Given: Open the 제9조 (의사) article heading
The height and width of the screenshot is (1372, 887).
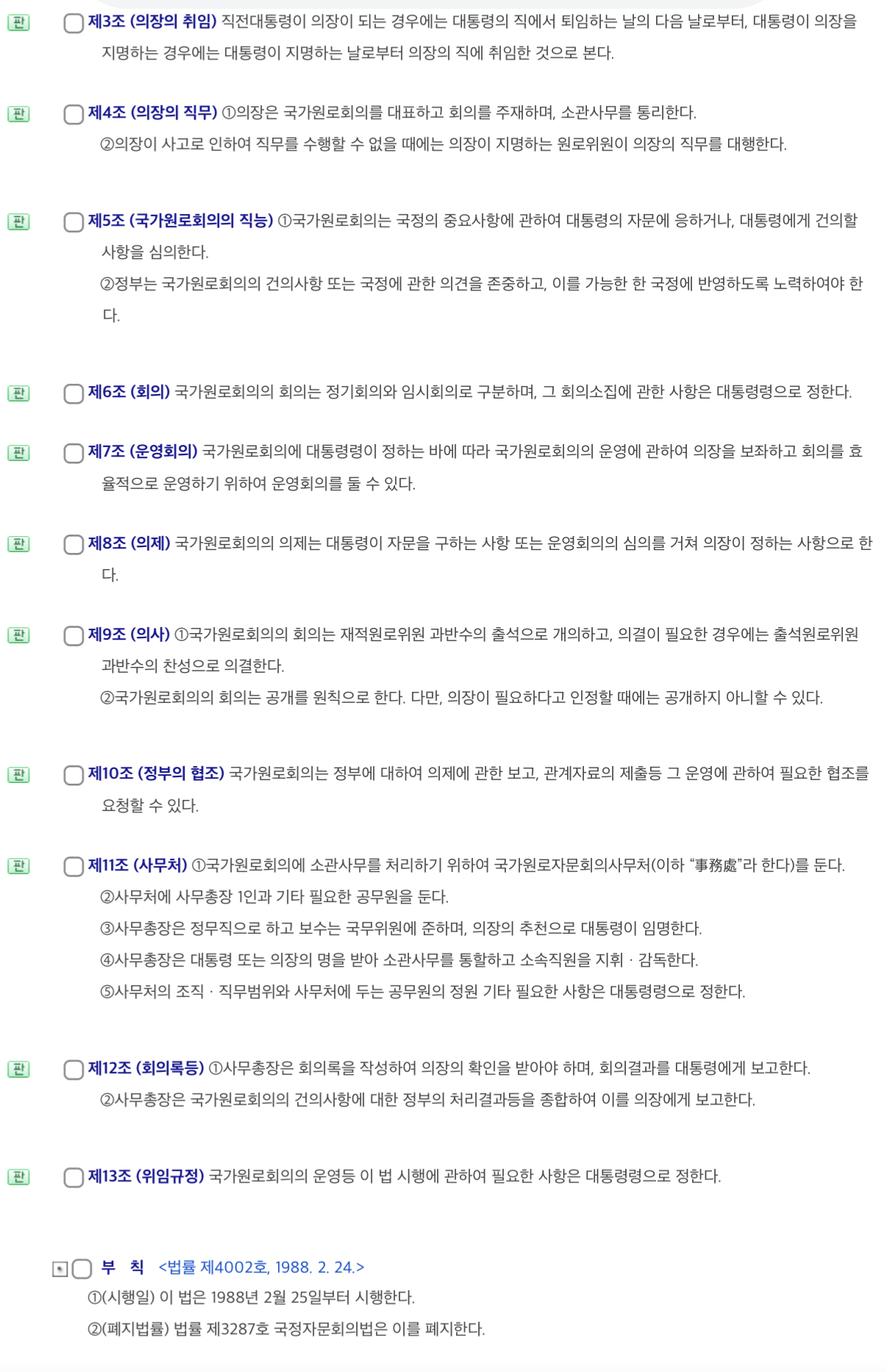Looking at the screenshot, I should point(129,635).
